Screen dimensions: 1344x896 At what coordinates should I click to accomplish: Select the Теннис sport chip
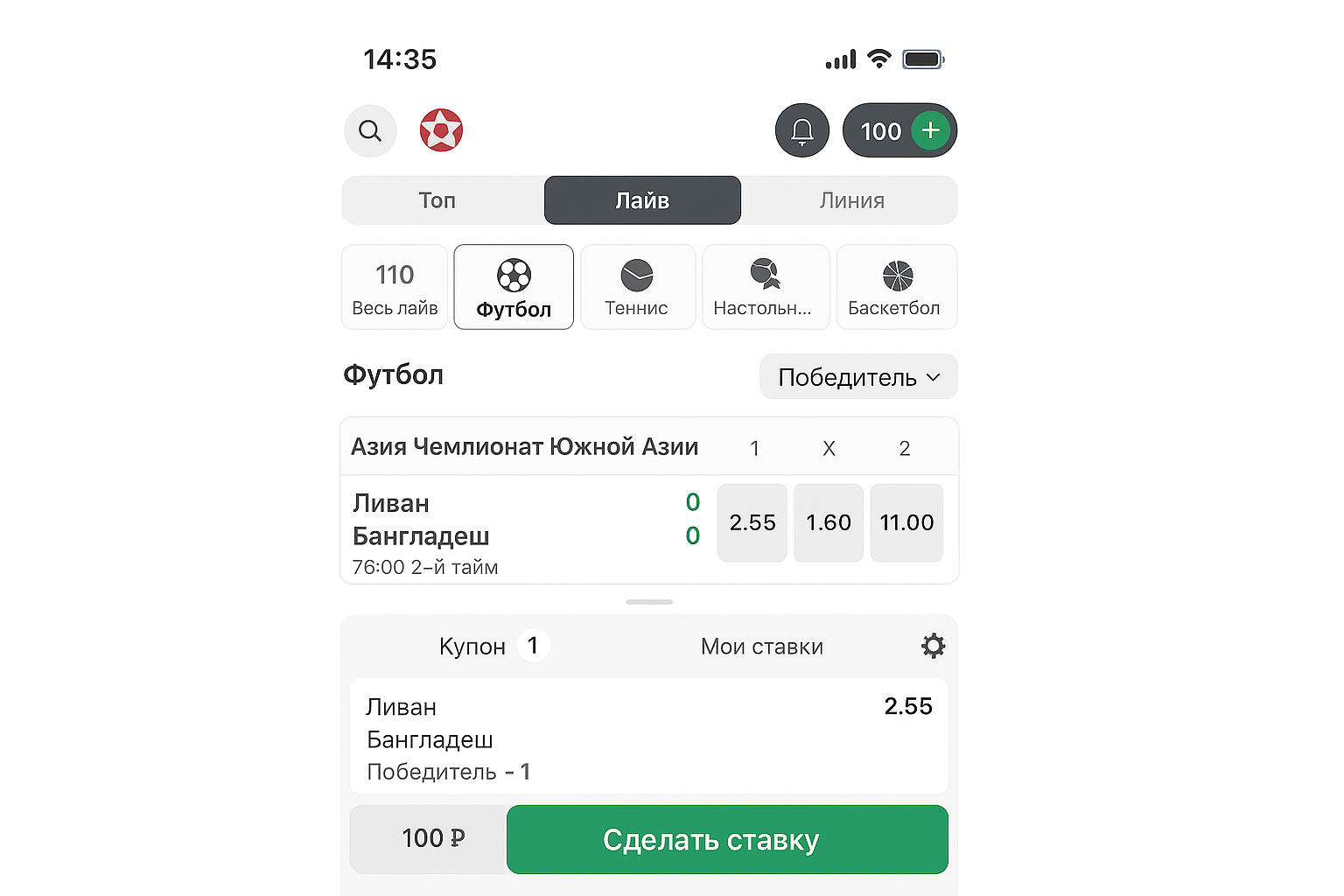[637, 288]
